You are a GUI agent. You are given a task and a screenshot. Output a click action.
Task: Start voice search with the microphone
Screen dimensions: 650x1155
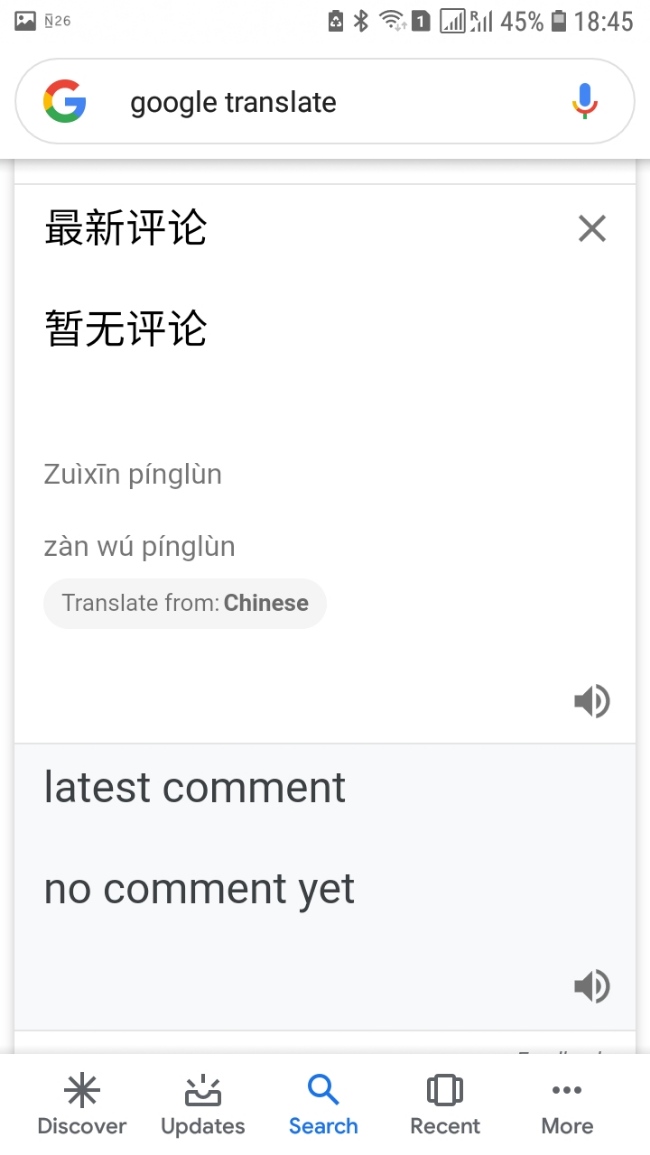pyautogui.click(x=585, y=102)
